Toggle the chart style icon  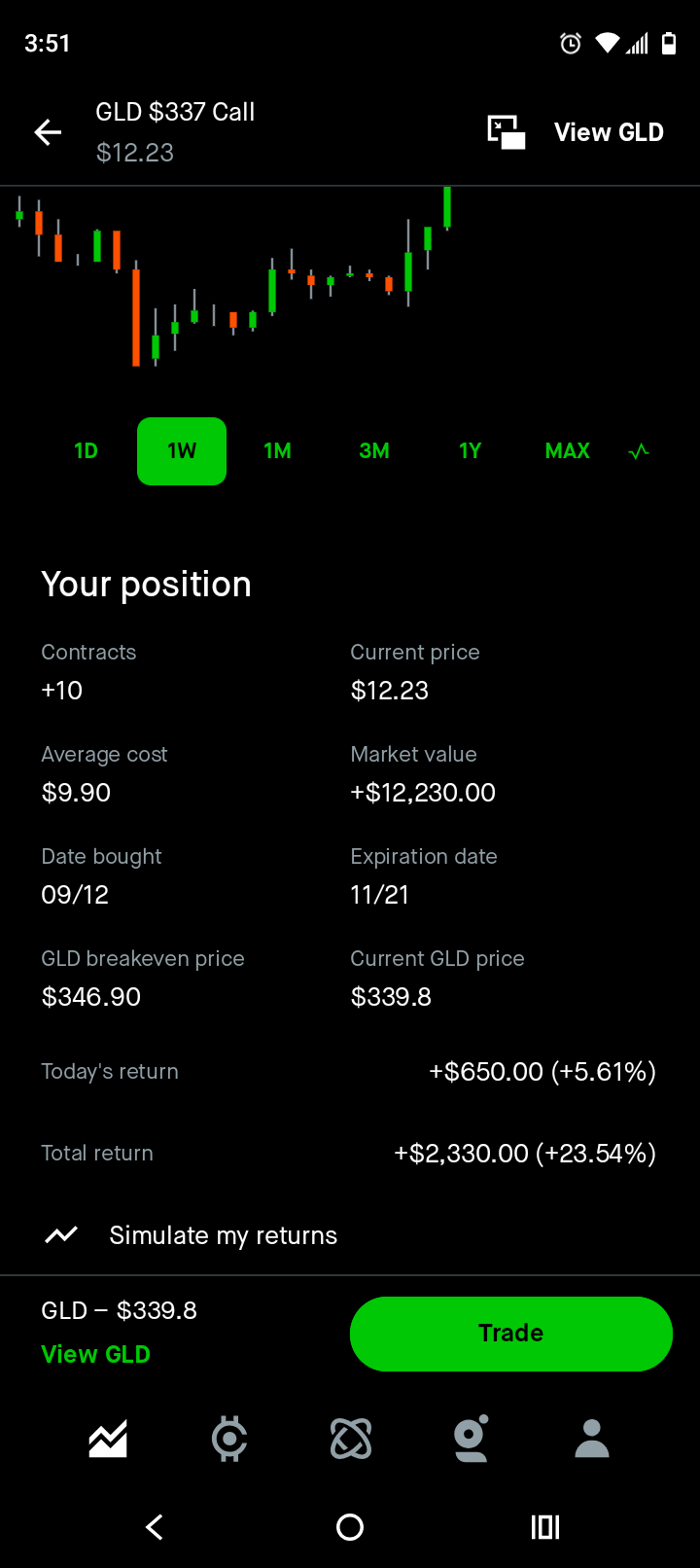[x=639, y=451]
